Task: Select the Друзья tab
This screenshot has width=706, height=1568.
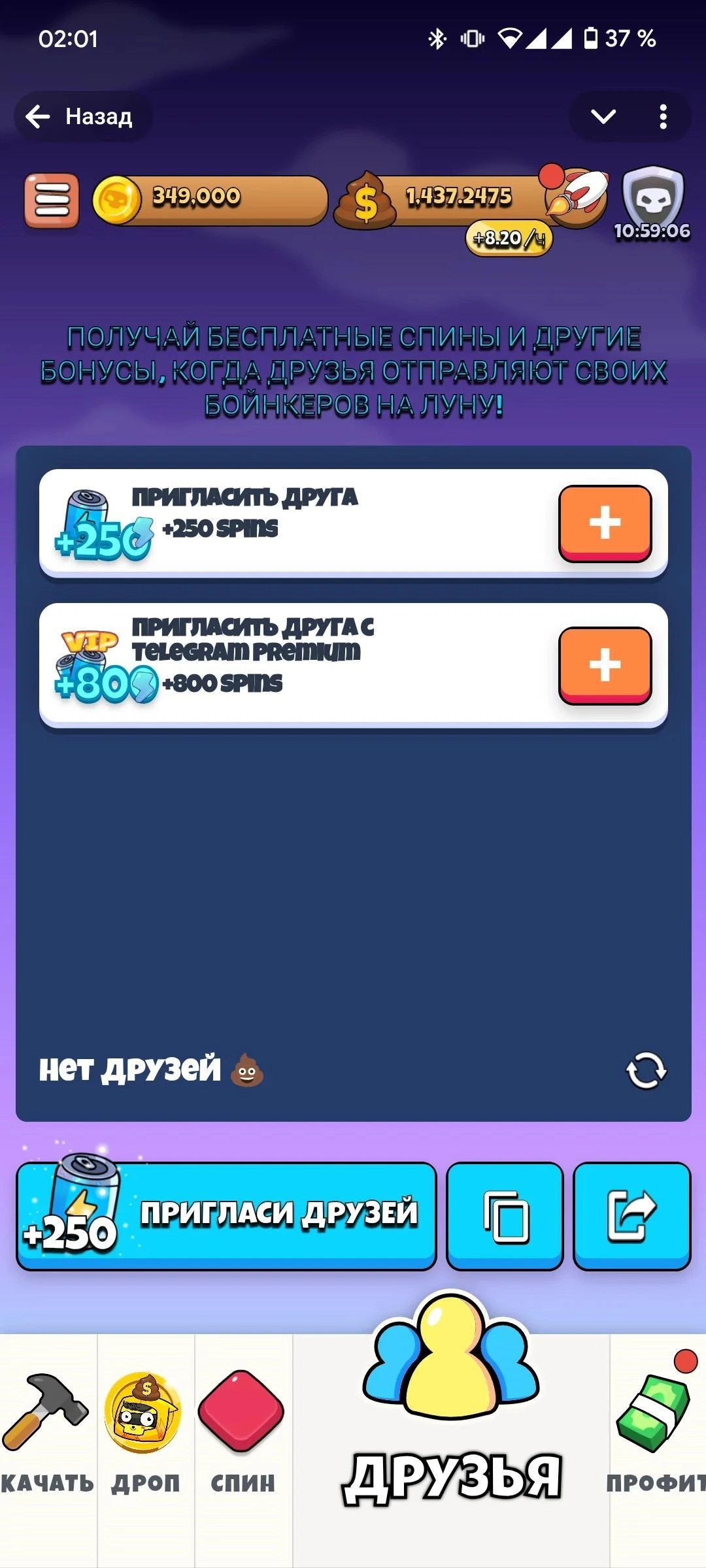Action: point(451,1424)
